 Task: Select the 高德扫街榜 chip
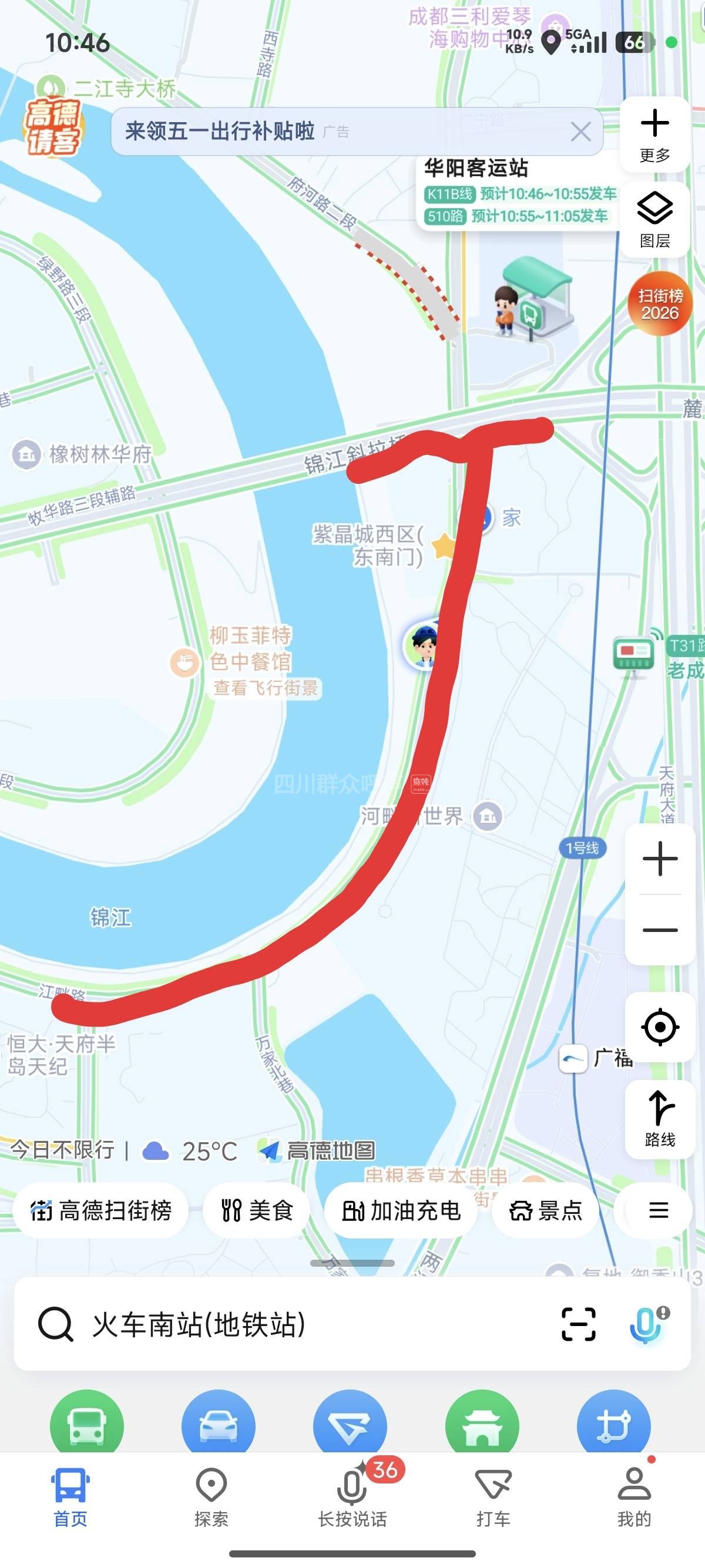101,1210
